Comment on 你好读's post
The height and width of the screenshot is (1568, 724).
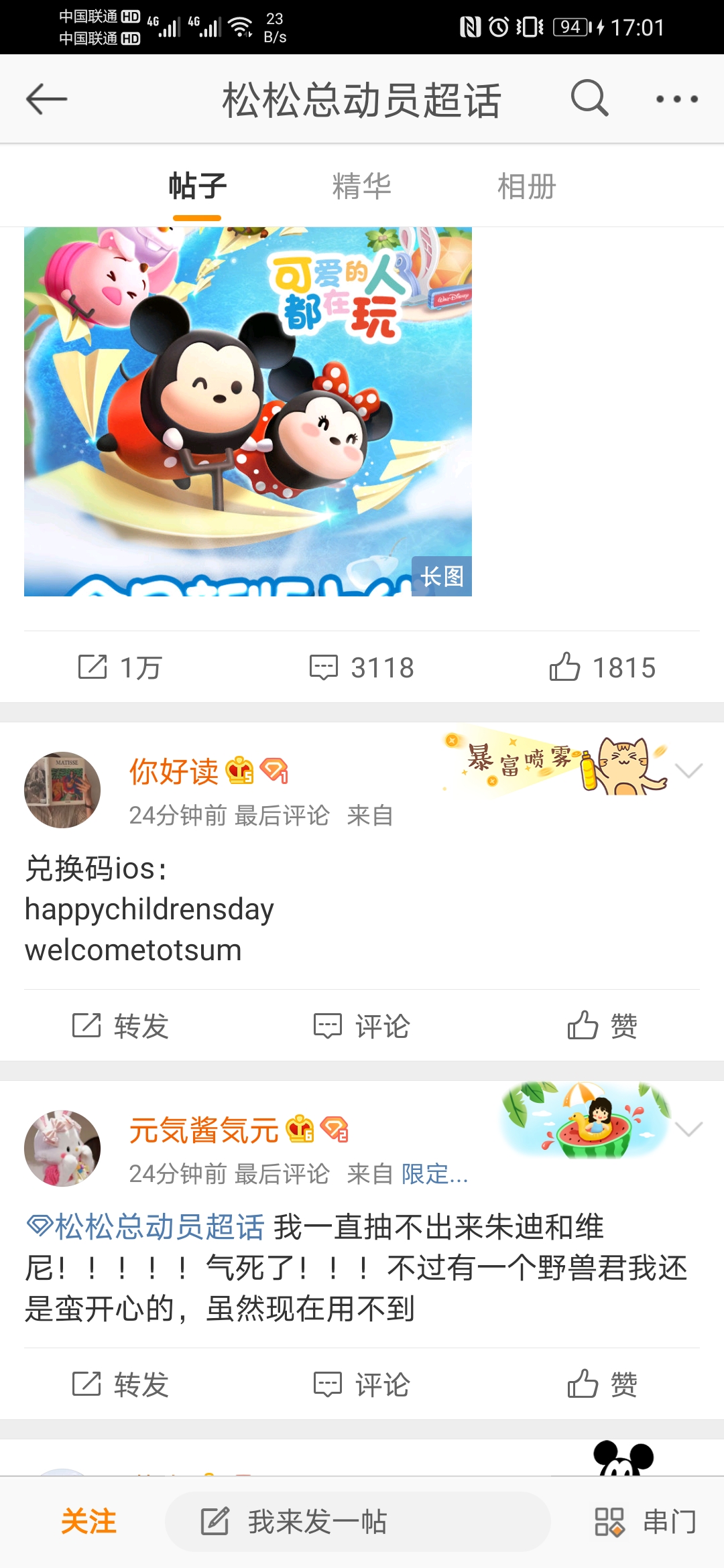[x=362, y=1026]
